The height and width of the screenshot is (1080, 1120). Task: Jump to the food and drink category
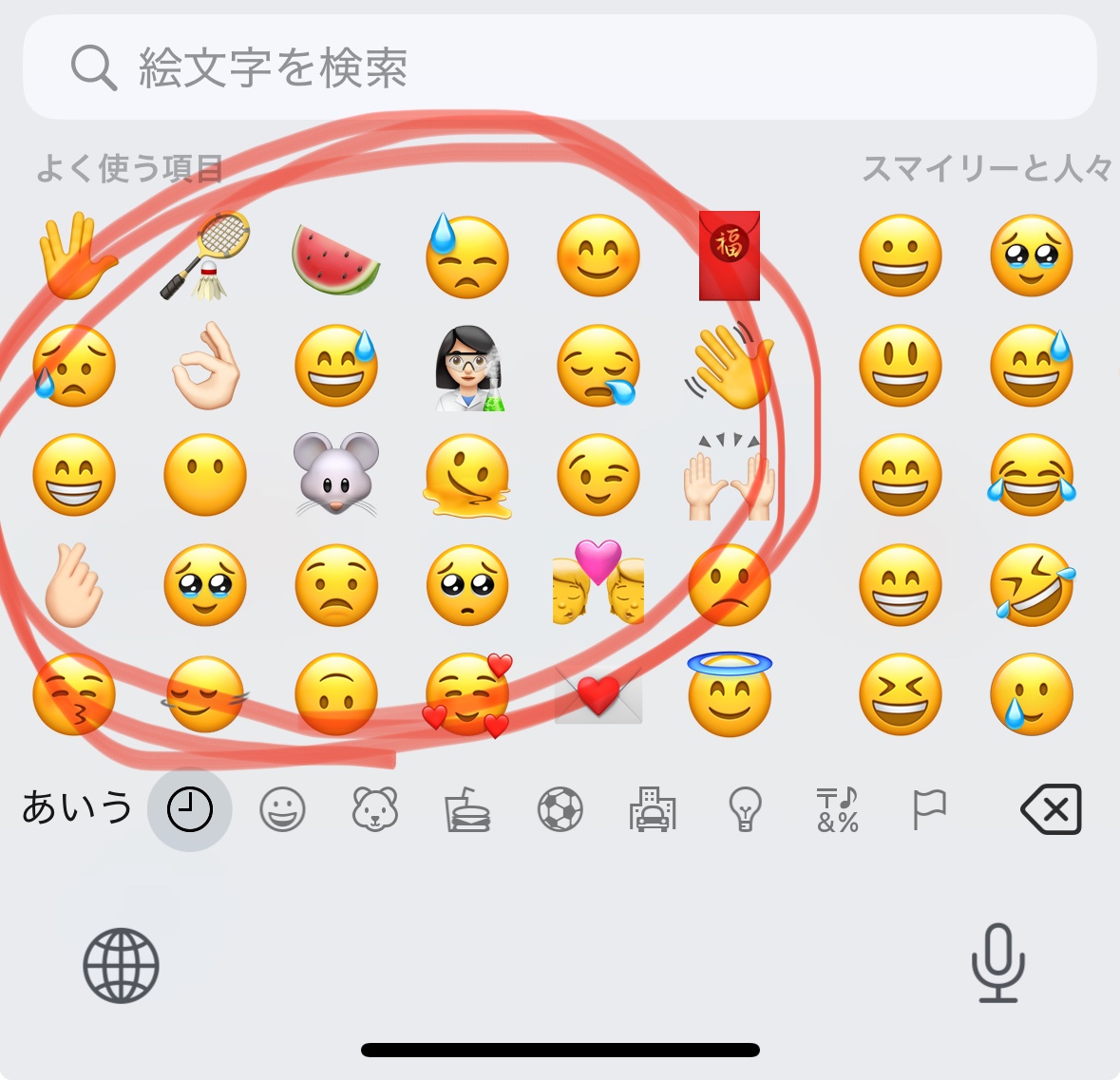pos(467,810)
